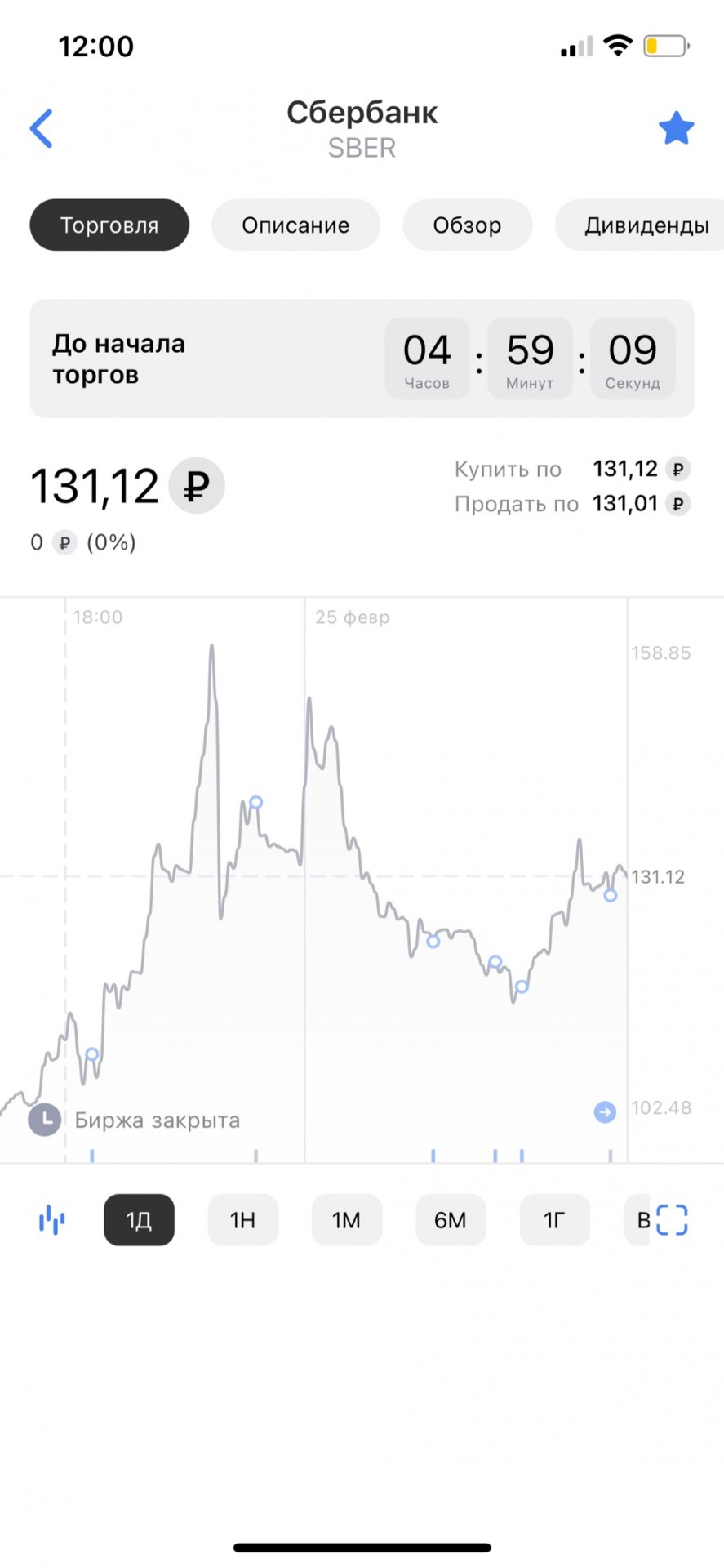Choose the 6М chart period
Screen dimensions: 724x1568
click(451, 1220)
